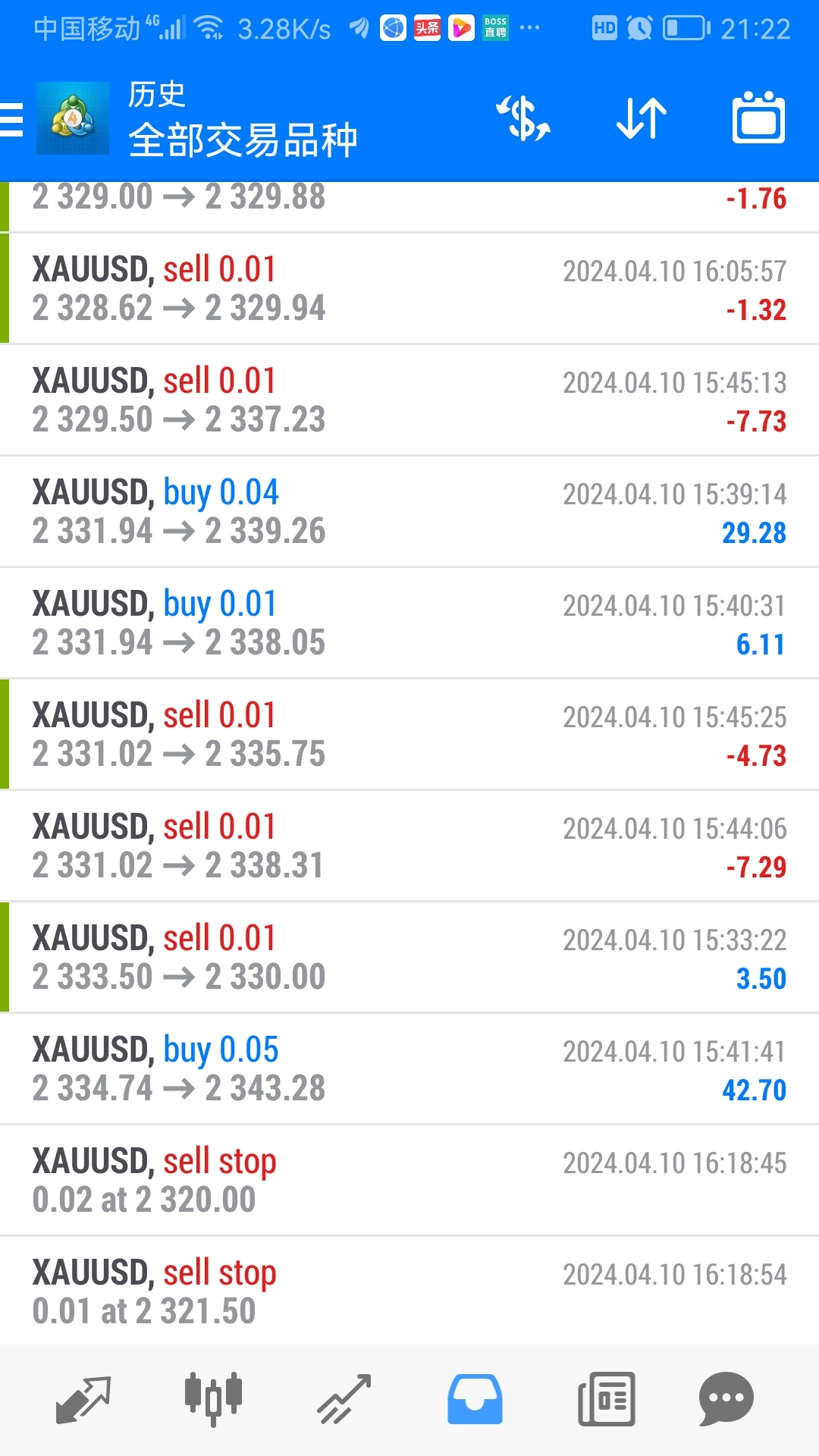Open the chat messages tab

726,1399
